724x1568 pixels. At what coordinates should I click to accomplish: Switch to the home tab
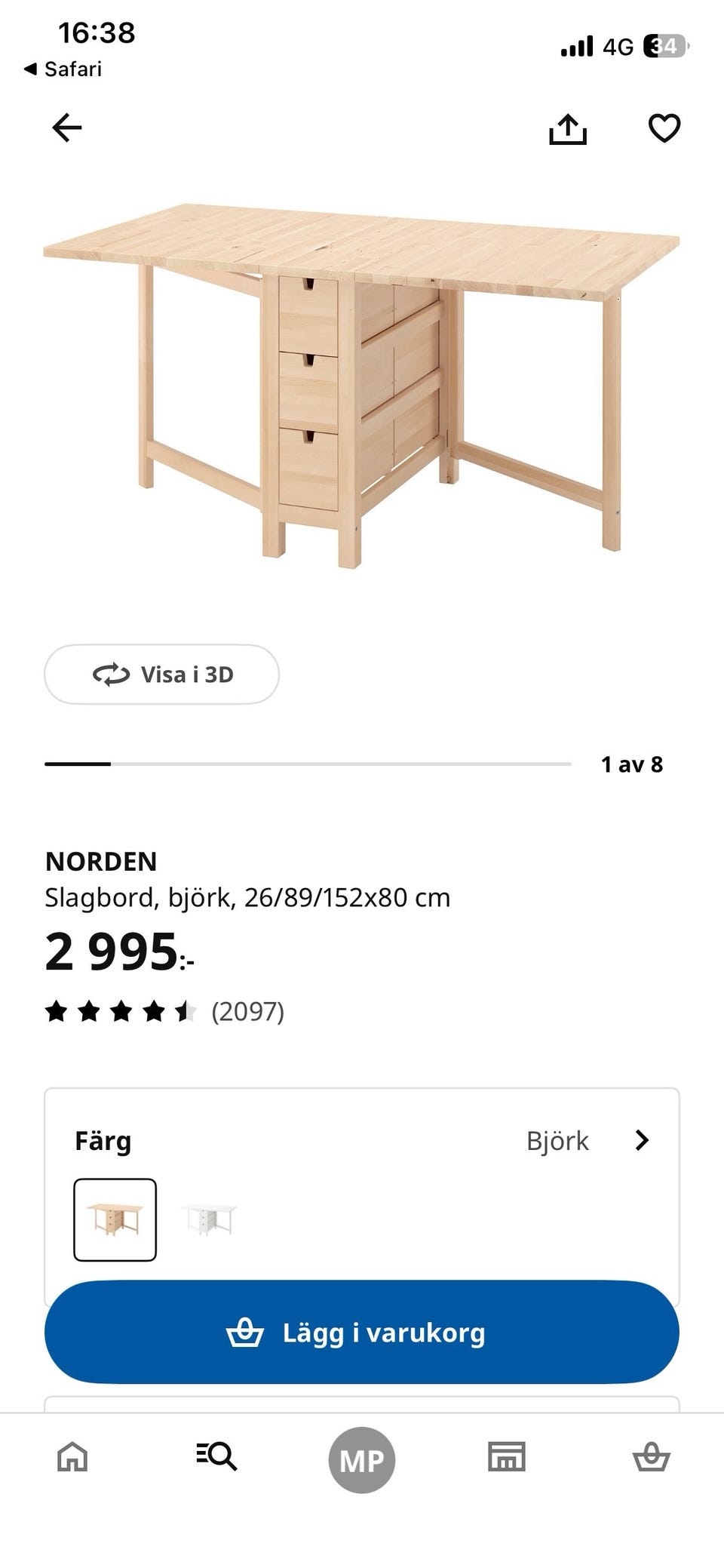(x=72, y=1456)
